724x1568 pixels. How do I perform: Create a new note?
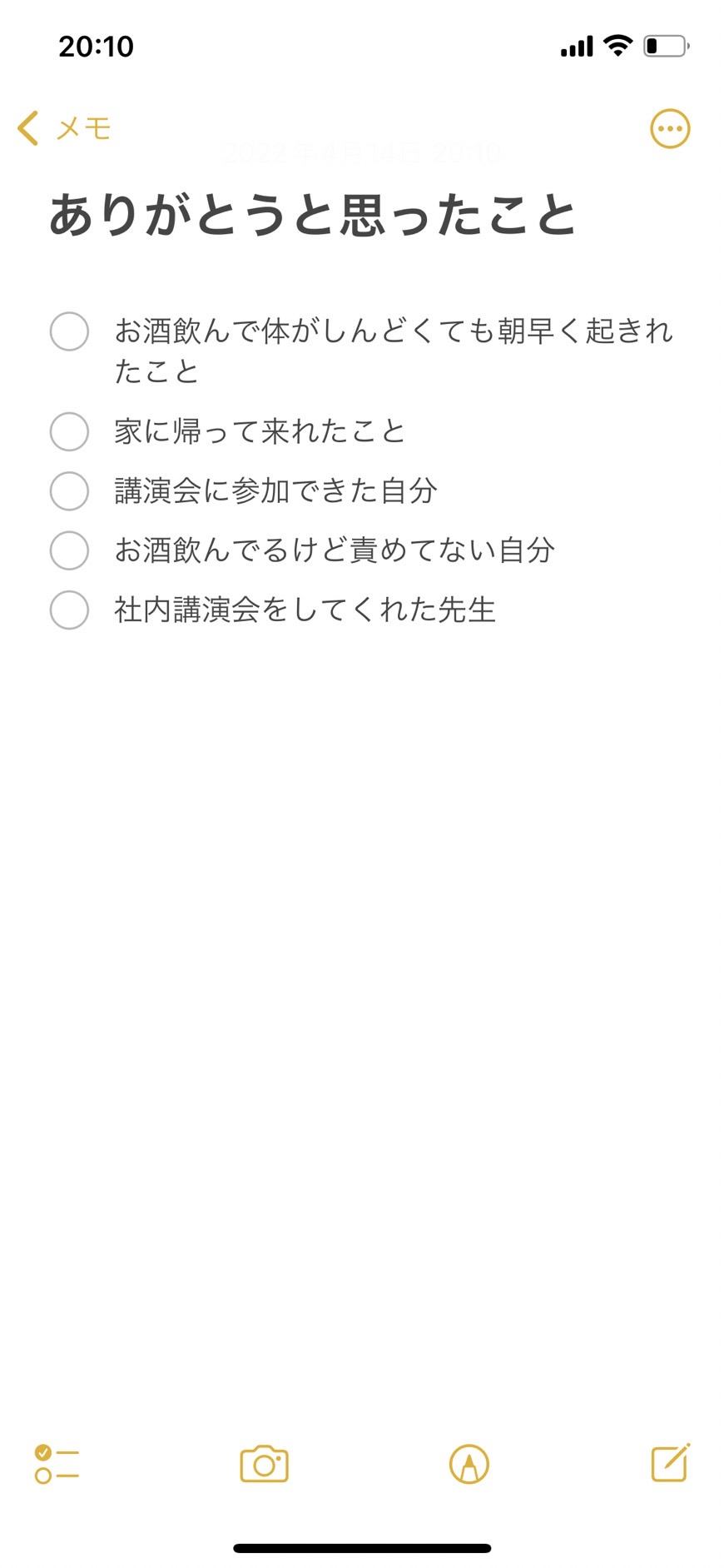point(671,1462)
